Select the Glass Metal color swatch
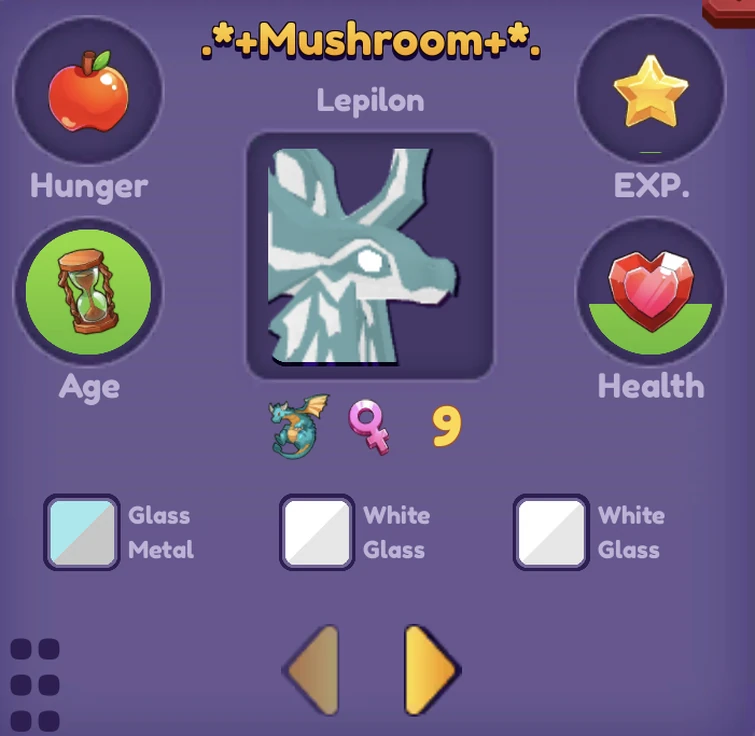 (82, 532)
